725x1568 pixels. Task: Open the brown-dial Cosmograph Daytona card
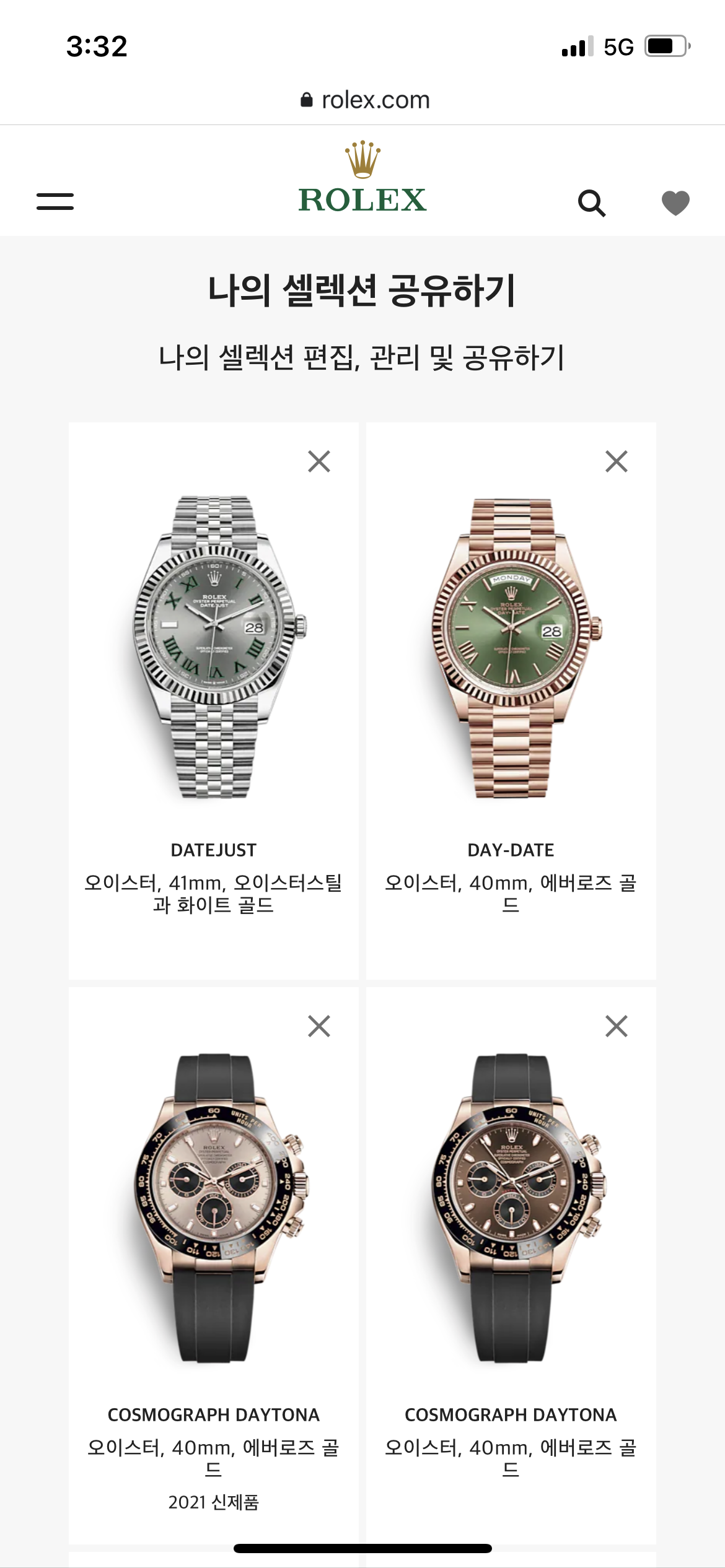(x=511, y=1208)
